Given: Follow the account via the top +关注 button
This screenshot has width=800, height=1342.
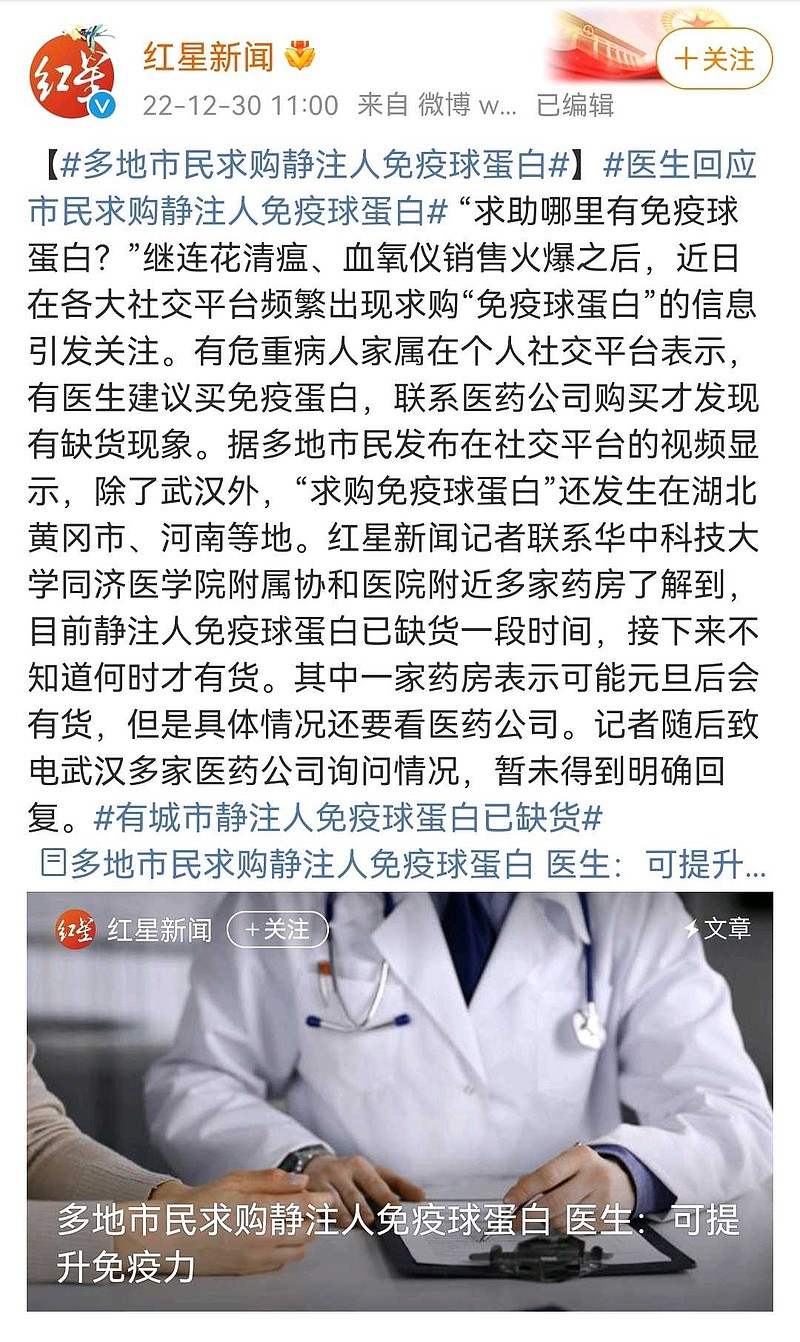Looking at the screenshot, I should [x=713, y=57].
